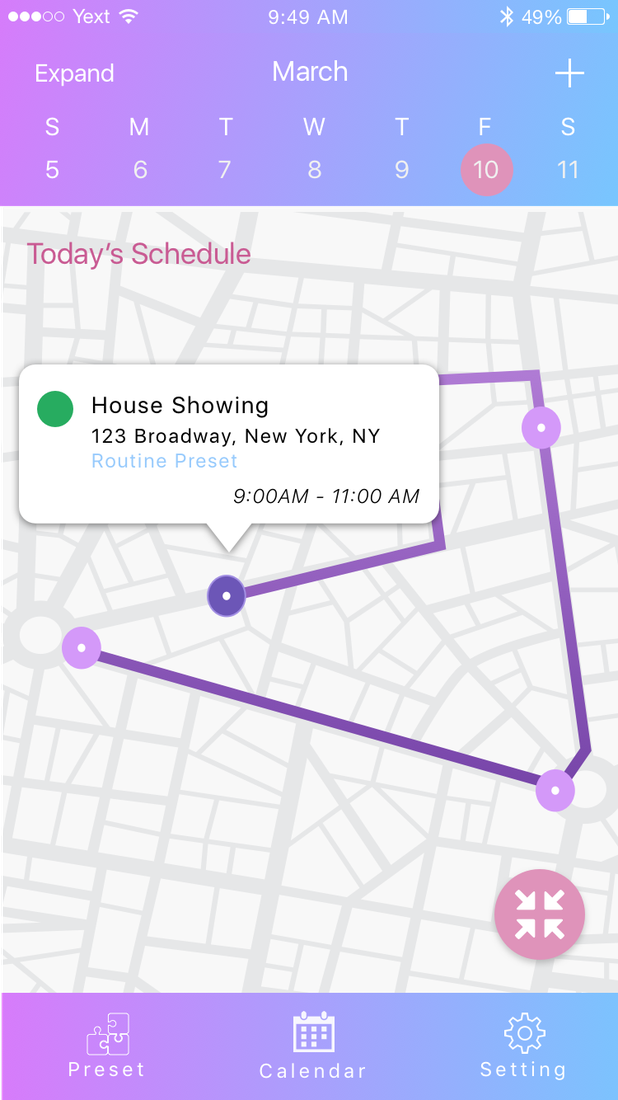Select Tuesday 7 in the week strip
Screen dimensions: 618x1100
pos(225,170)
